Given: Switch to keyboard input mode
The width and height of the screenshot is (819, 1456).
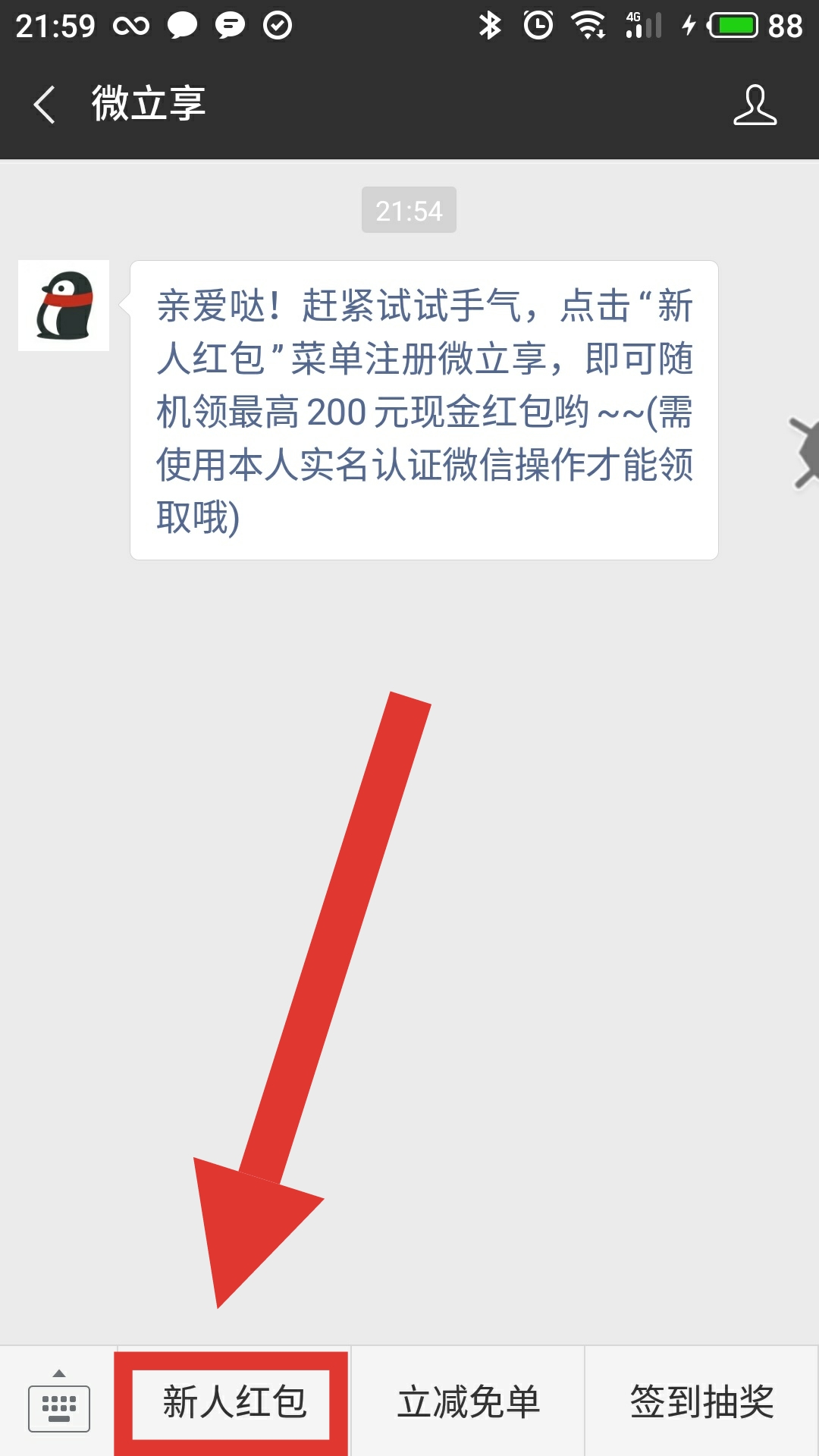Looking at the screenshot, I should point(59,1402).
